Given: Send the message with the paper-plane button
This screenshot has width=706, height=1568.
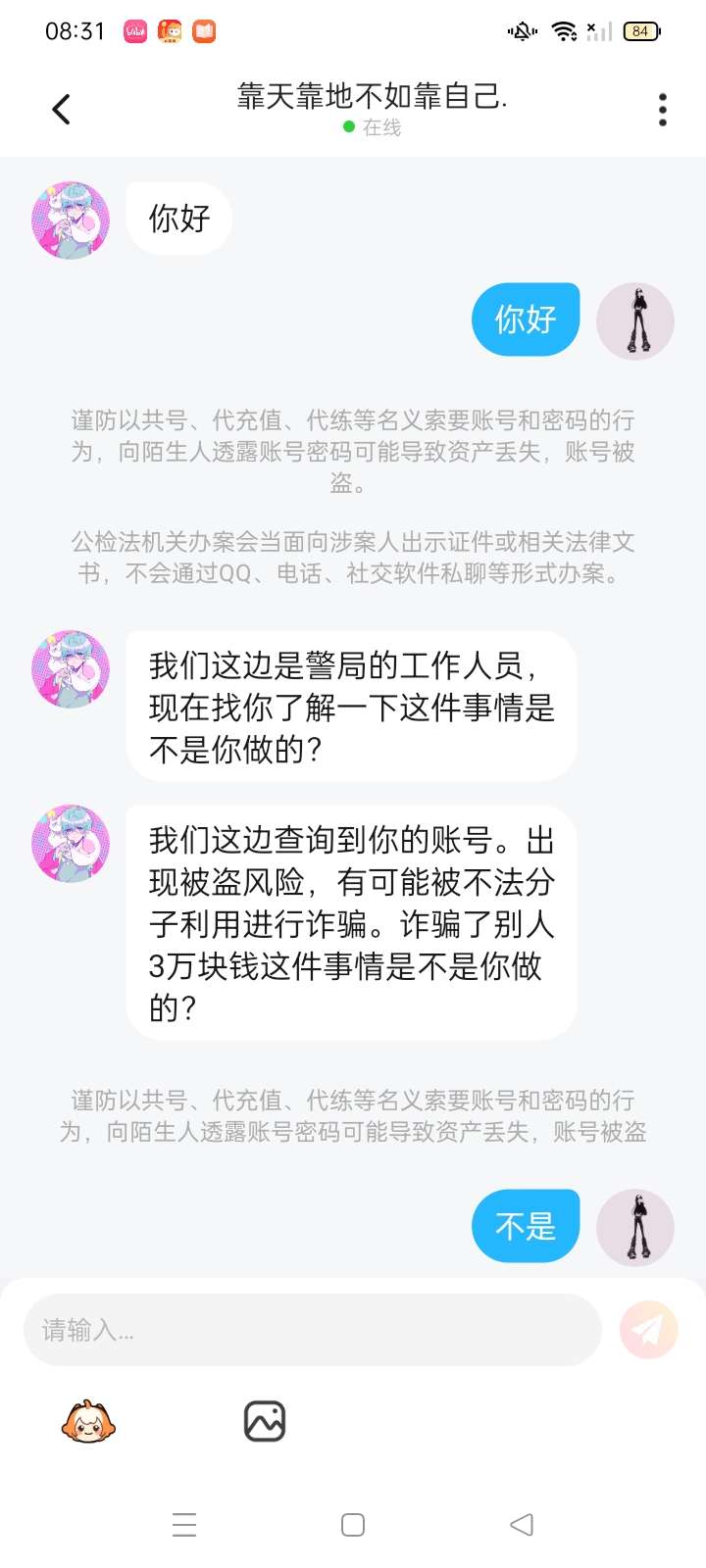Looking at the screenshot, I should coord(648,1330).
